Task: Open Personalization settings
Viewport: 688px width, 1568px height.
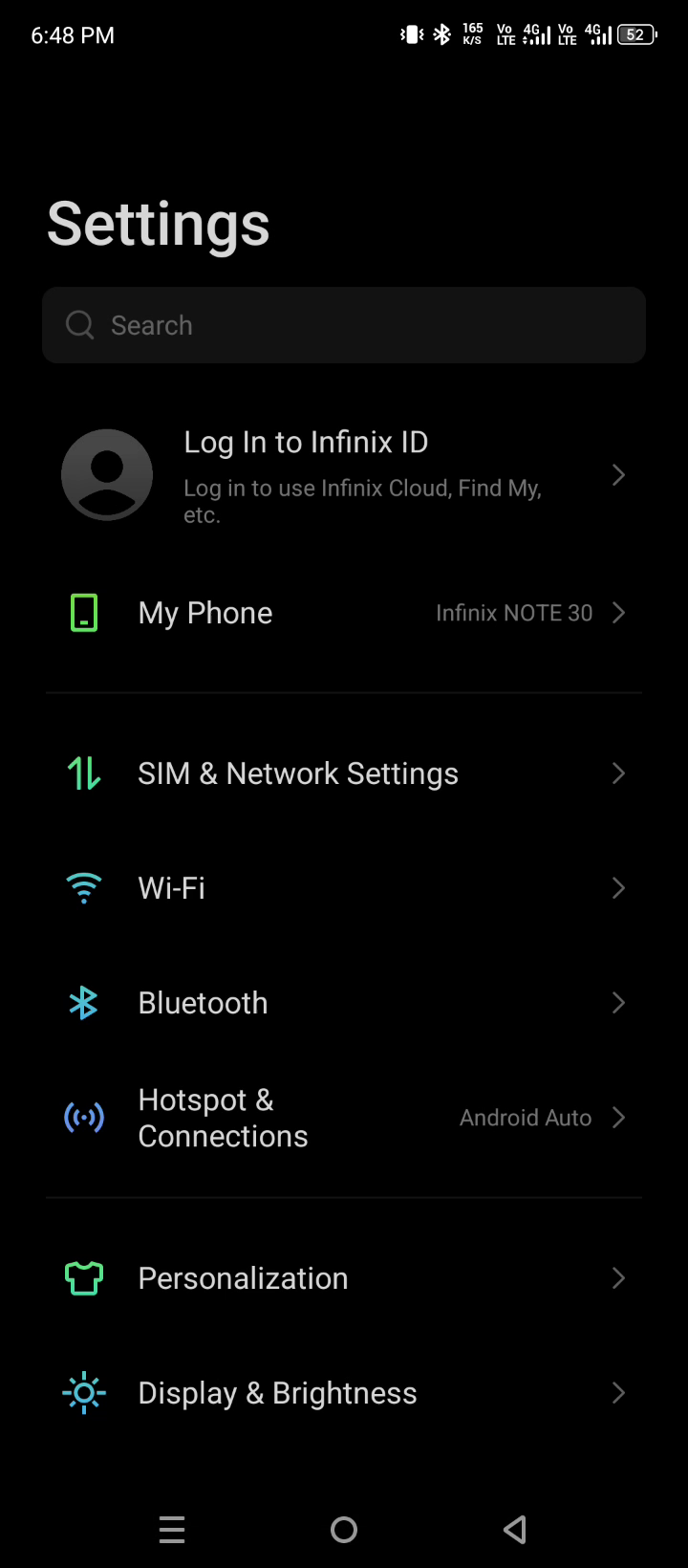Action: [344, 1278]
